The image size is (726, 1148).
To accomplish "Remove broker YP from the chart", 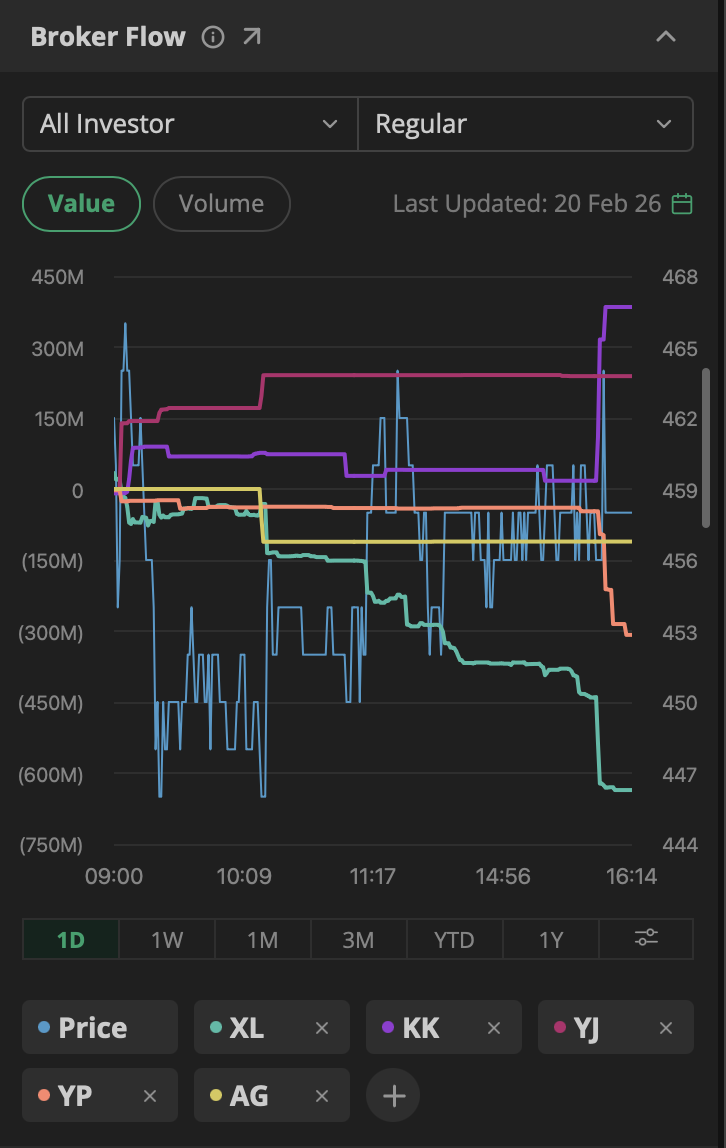I will click(150, 1096).
